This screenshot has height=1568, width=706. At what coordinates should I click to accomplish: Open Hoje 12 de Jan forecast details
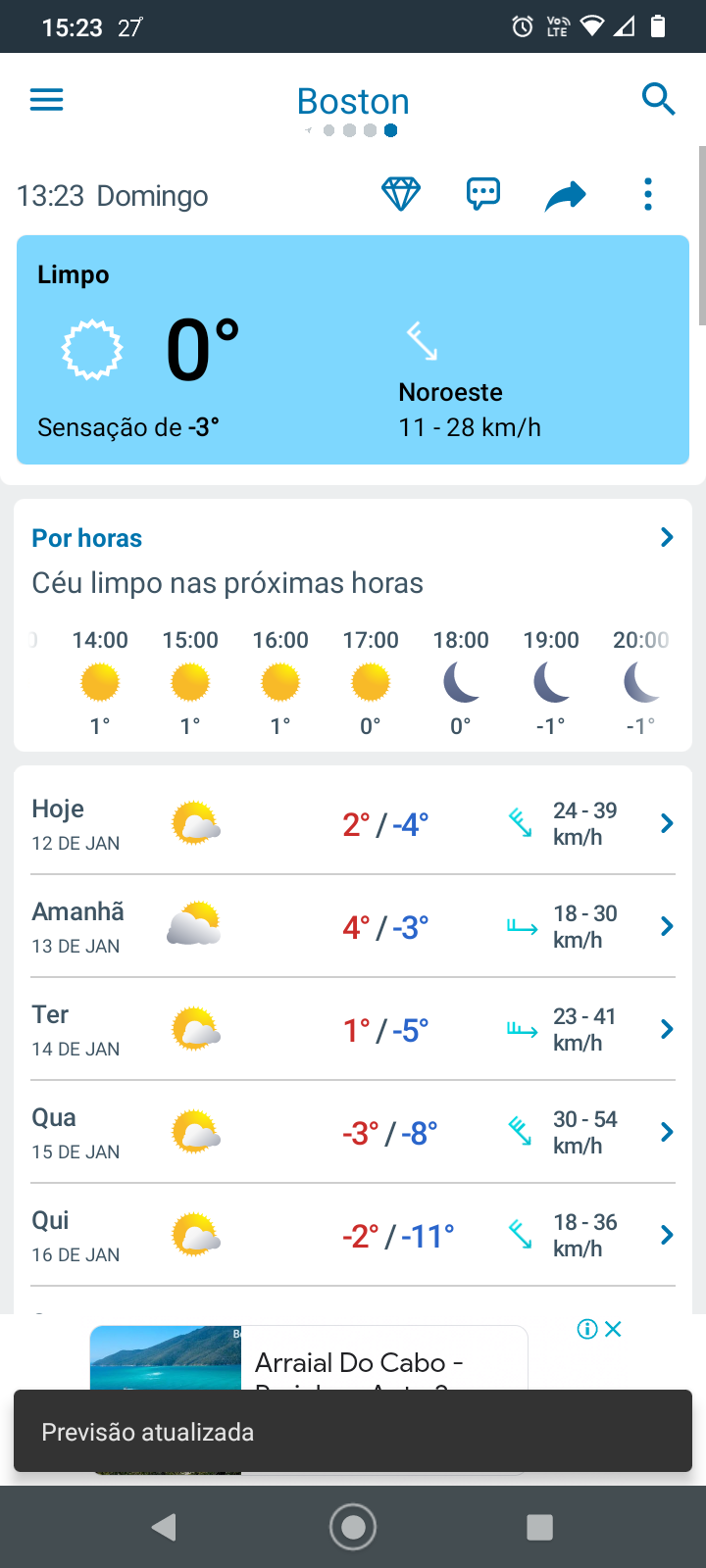(x=353, y=823)
